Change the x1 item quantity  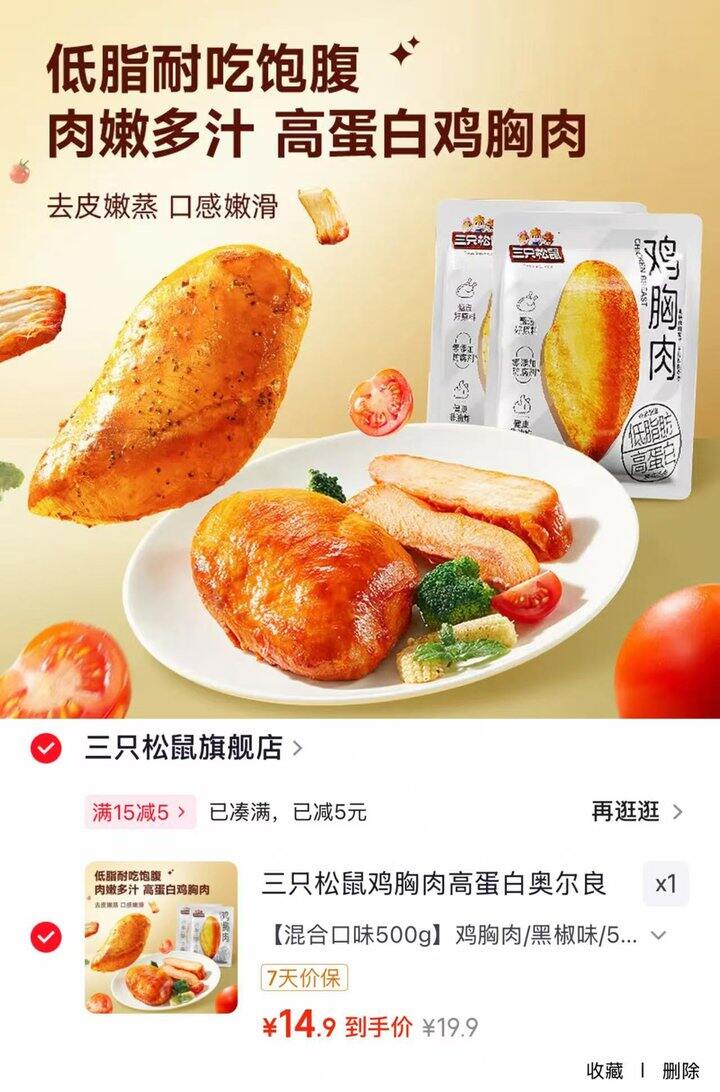pyautogui.click(x=665, y=885)
